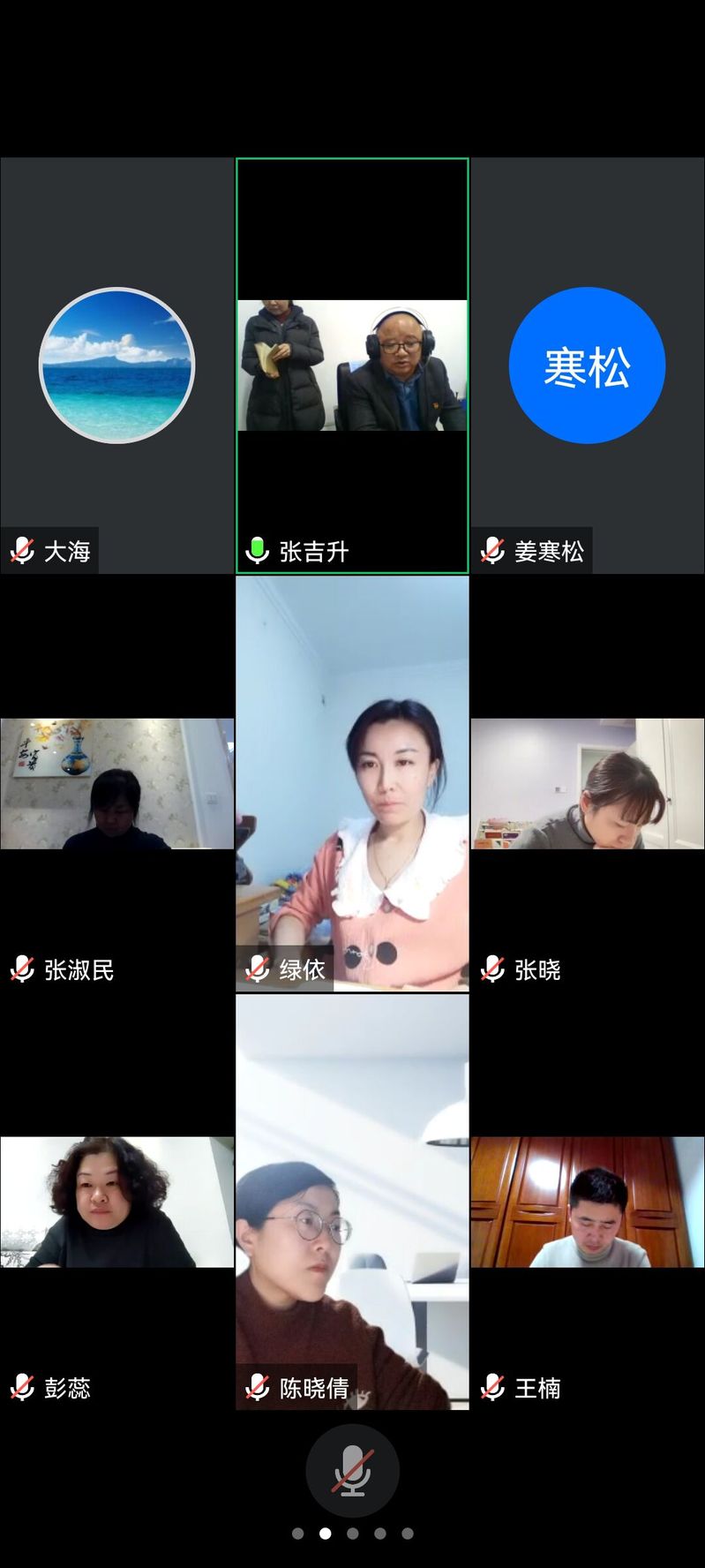
Task: Select 彭蕊's video tile
Action: pos(116,1202)
